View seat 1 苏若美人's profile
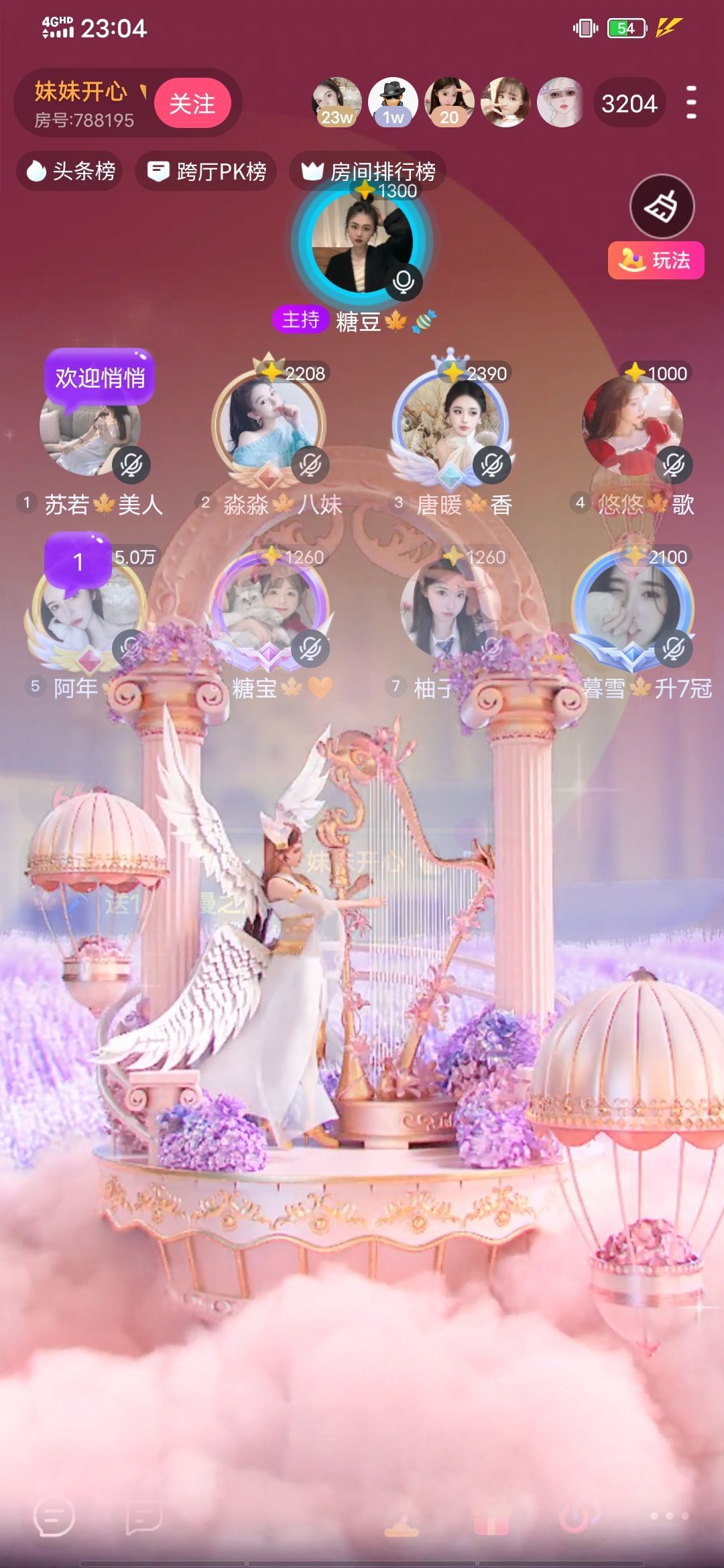The width and height of the screenshot is (724, 1568). coord(90,429)
